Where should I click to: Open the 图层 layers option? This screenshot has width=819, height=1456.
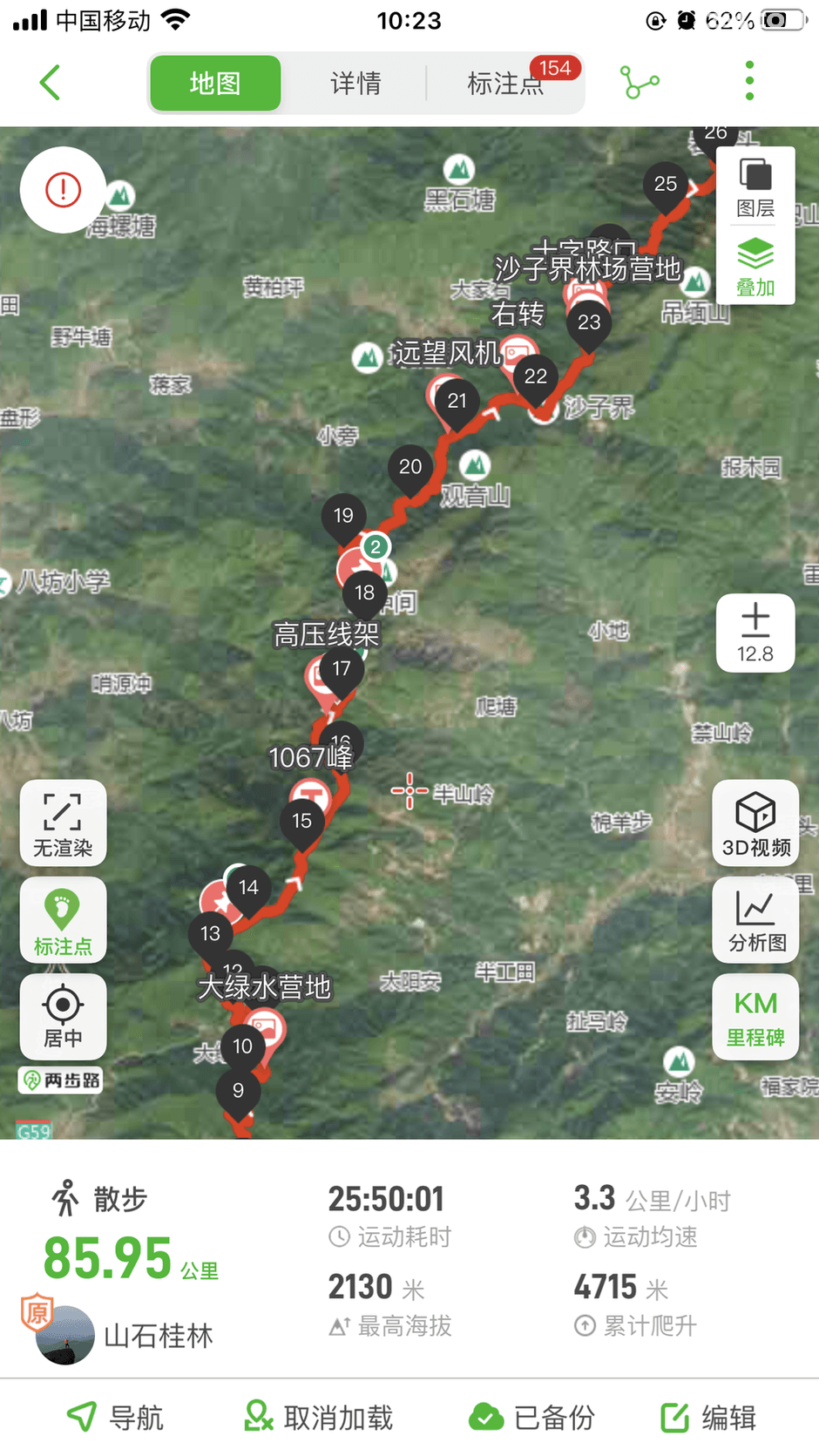click(755, 186)
